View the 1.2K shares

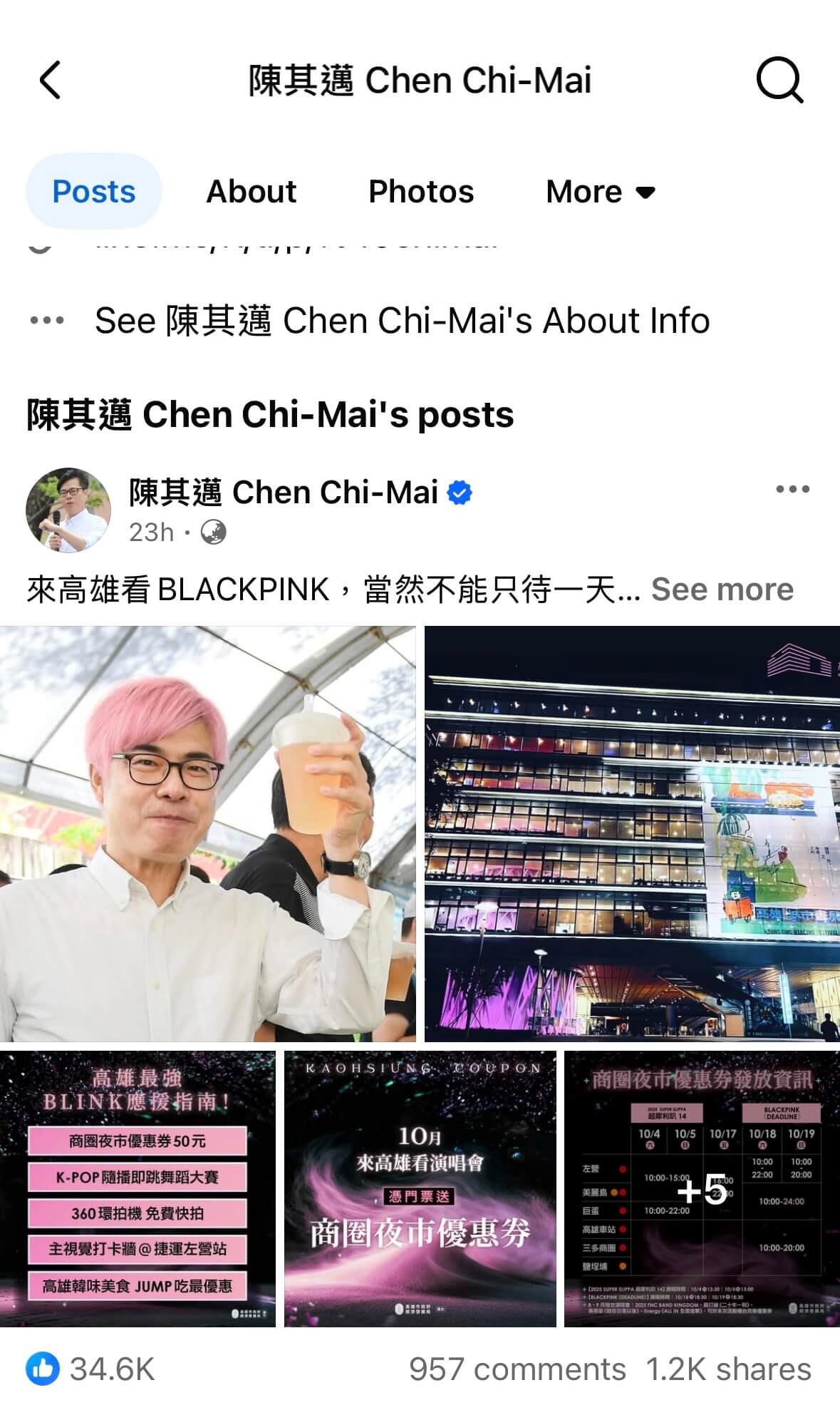[x=728, y=1369]
